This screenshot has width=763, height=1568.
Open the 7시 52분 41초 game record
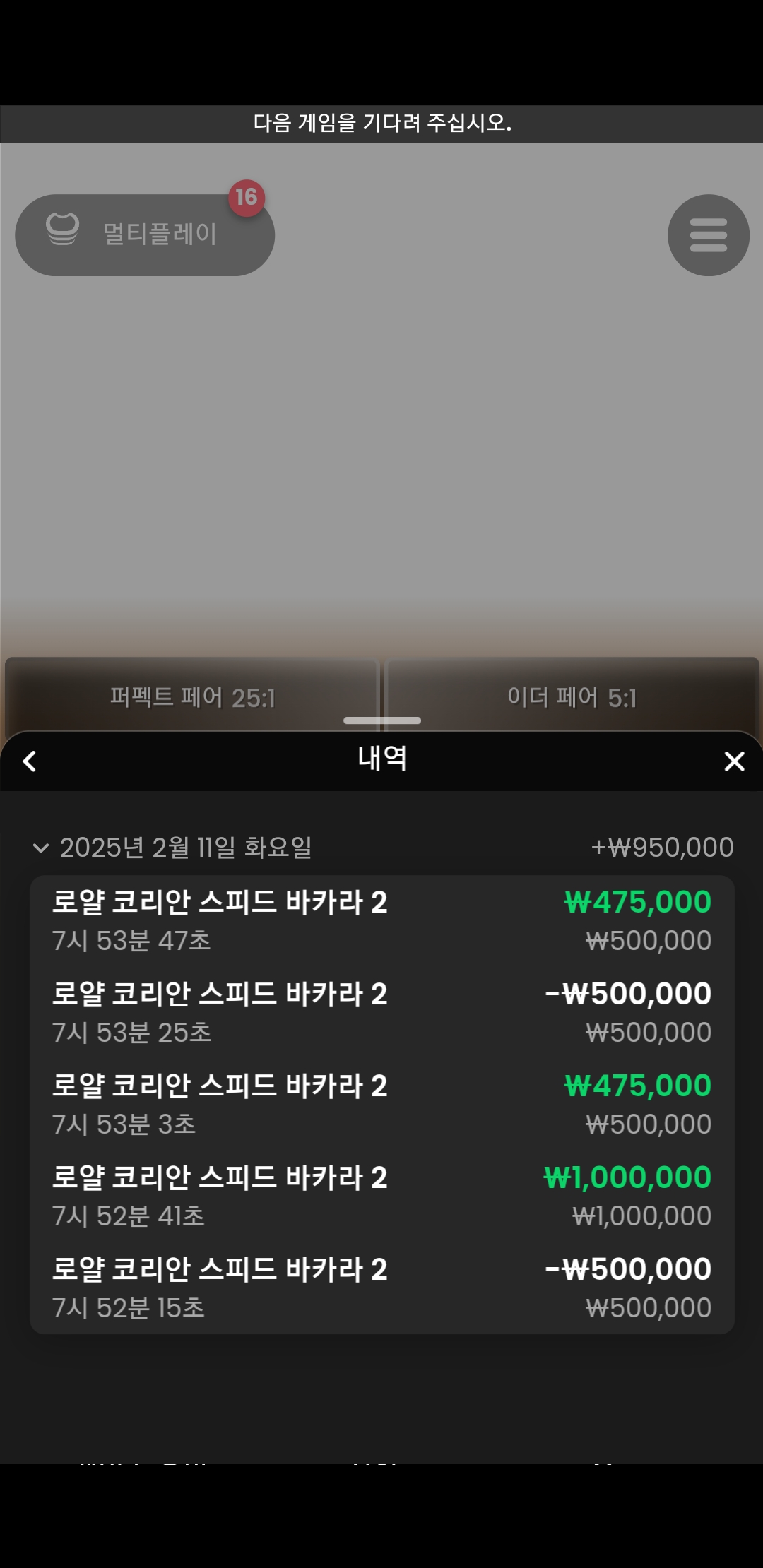[x=381, y=1196]
